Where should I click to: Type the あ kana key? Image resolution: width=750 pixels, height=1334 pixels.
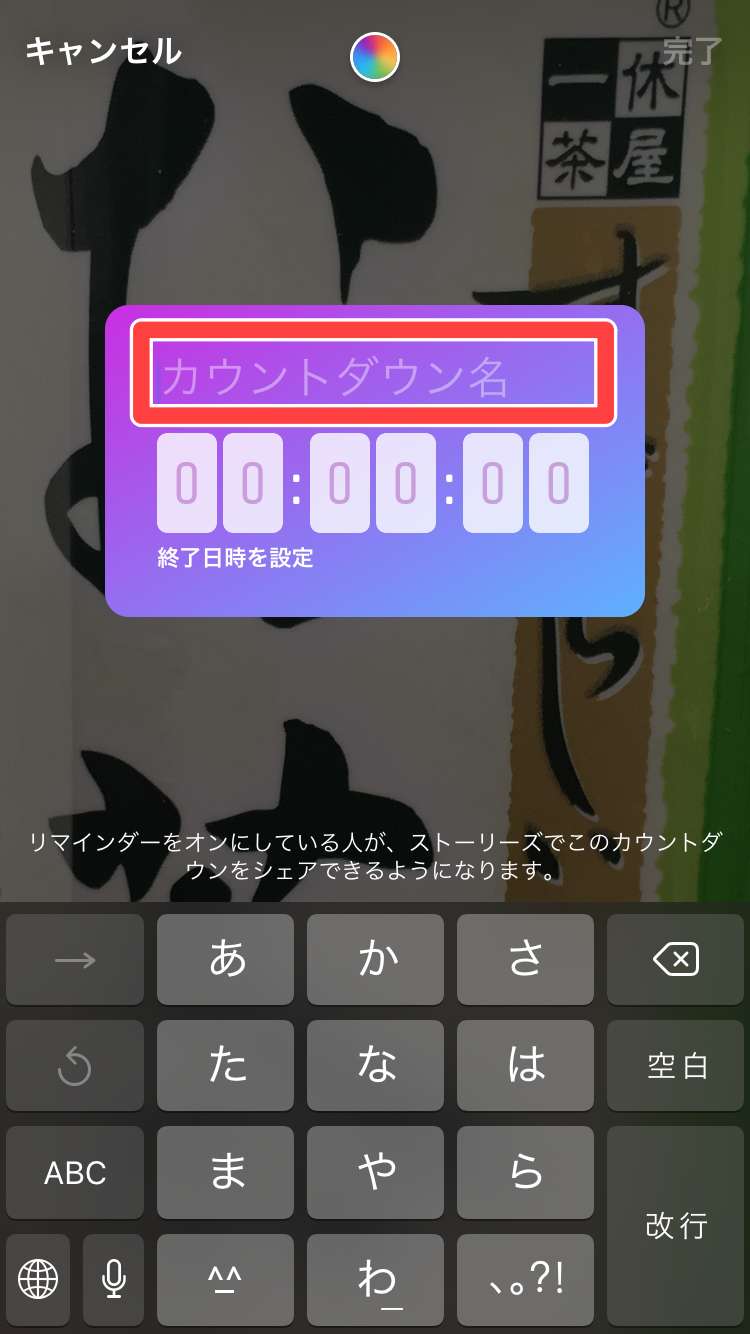click(x=226, y=960)
